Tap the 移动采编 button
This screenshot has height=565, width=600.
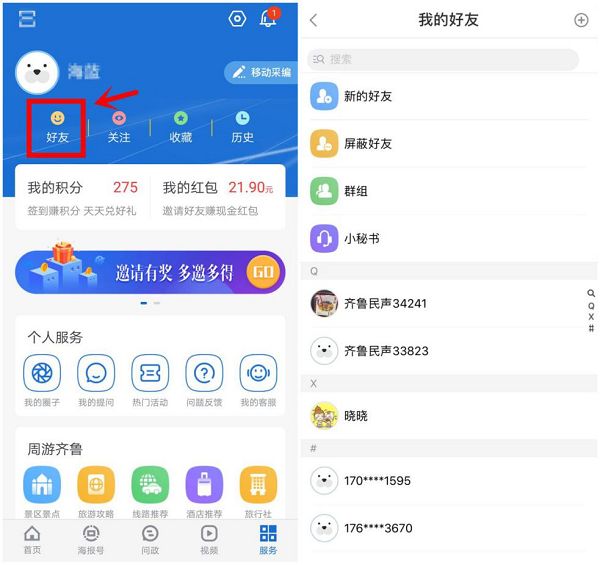[259, 72]
